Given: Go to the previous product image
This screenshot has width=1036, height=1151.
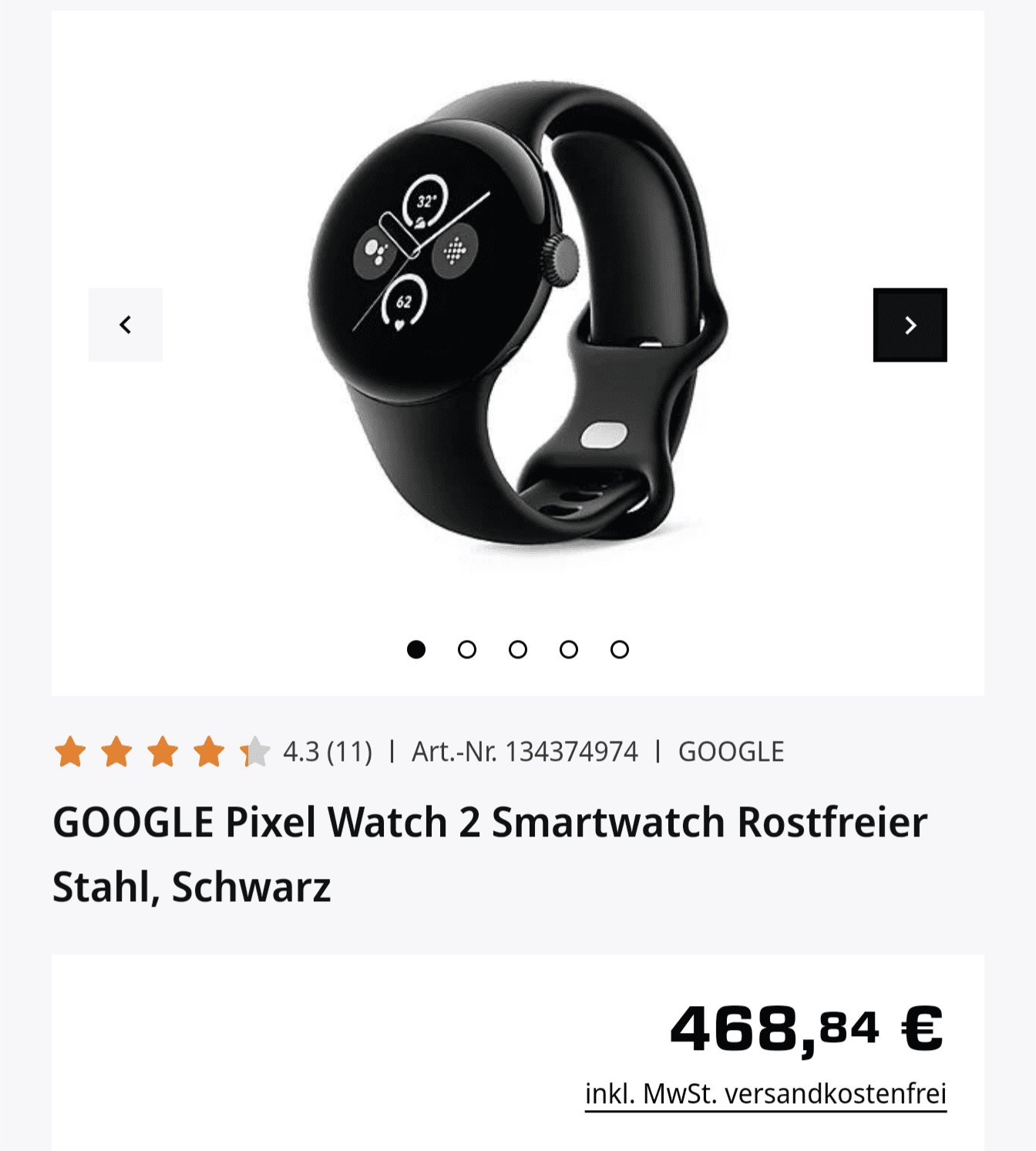Looking at the screenshot, I should pyautogui.click(x=126, y=325).
